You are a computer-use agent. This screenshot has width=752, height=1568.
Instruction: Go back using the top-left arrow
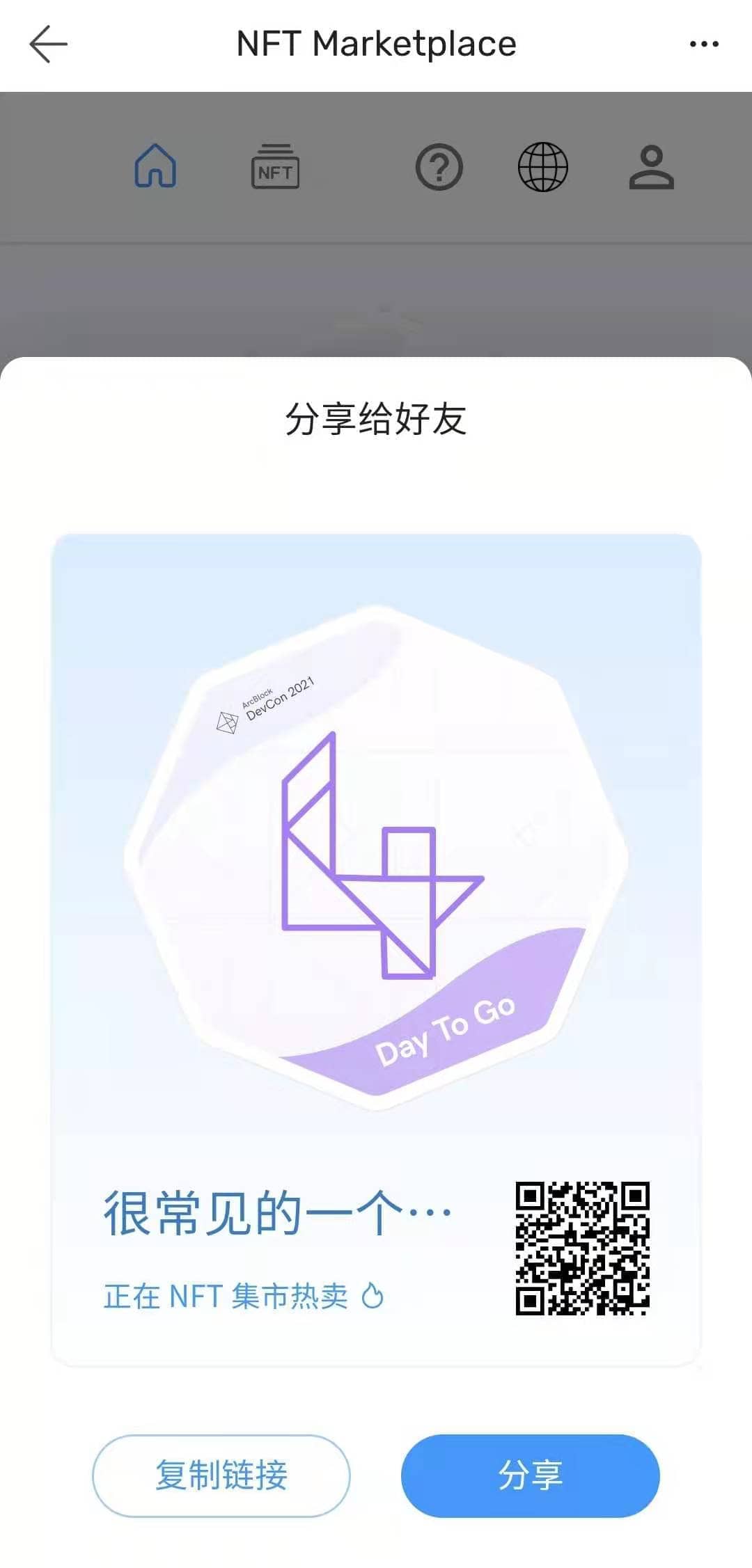point(48,45)
